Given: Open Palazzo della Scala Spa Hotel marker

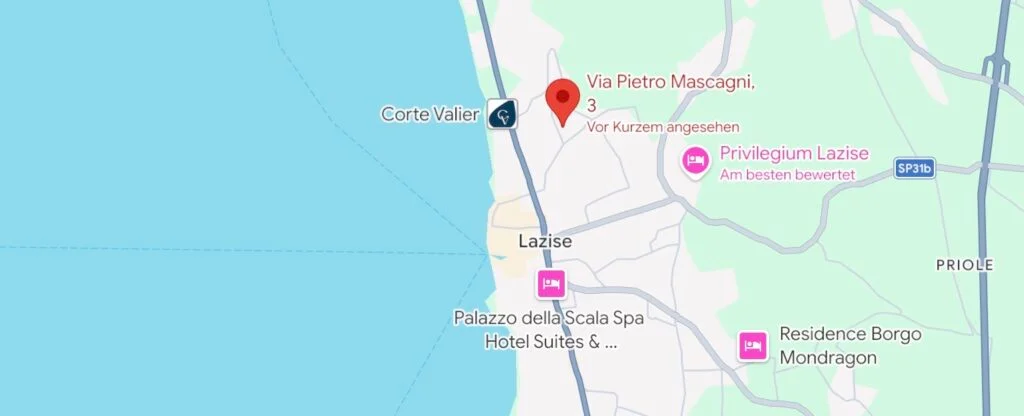Looking at the screenshot, I should pyautogui.click(x=551, y=285).
